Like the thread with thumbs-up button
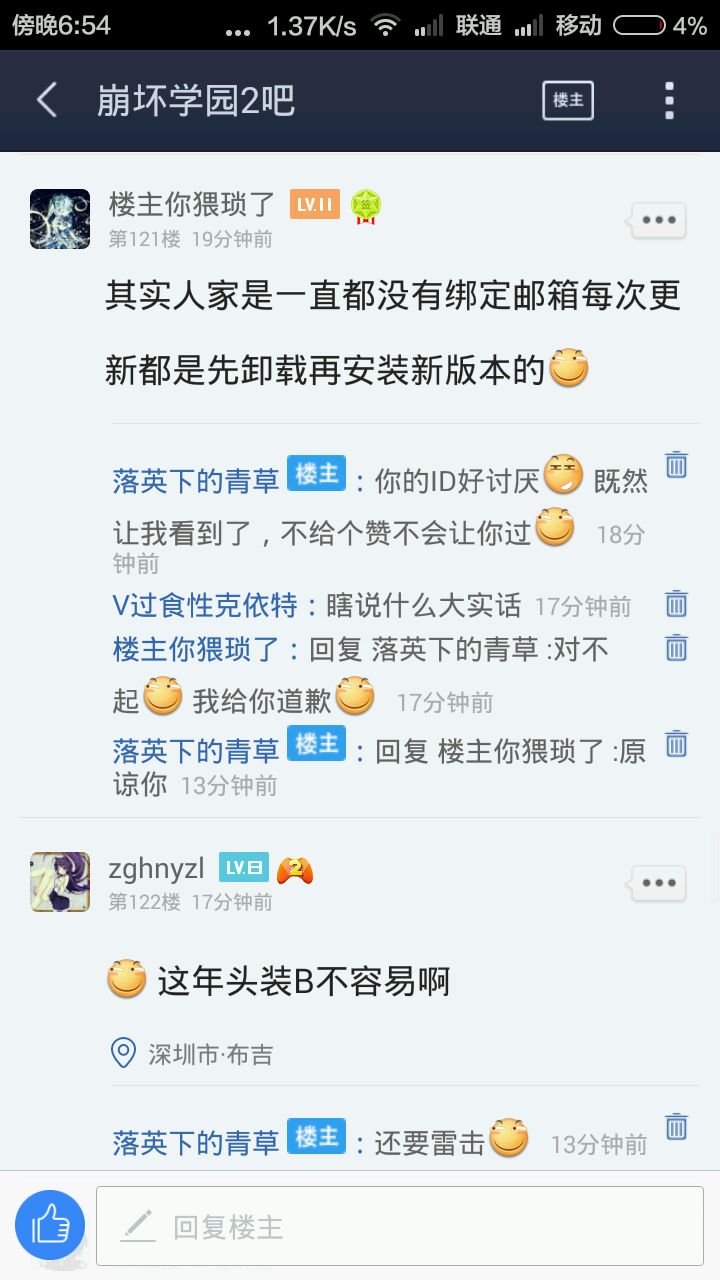Image resolution: width=720 pixels, height=1280 pixels. [x=50, y=1224]
